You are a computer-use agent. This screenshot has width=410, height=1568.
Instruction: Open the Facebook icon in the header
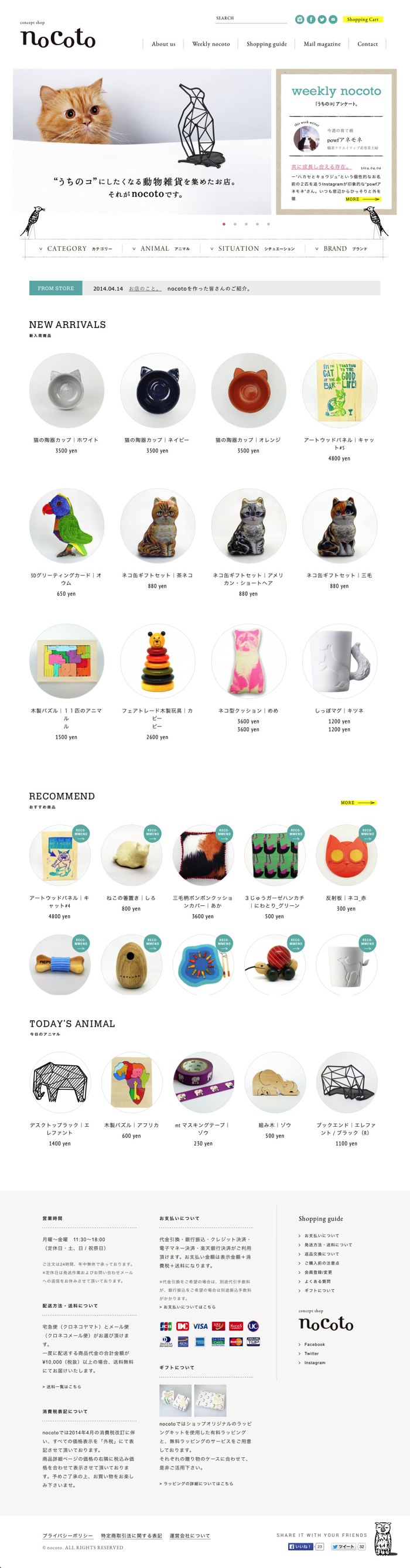311,19
